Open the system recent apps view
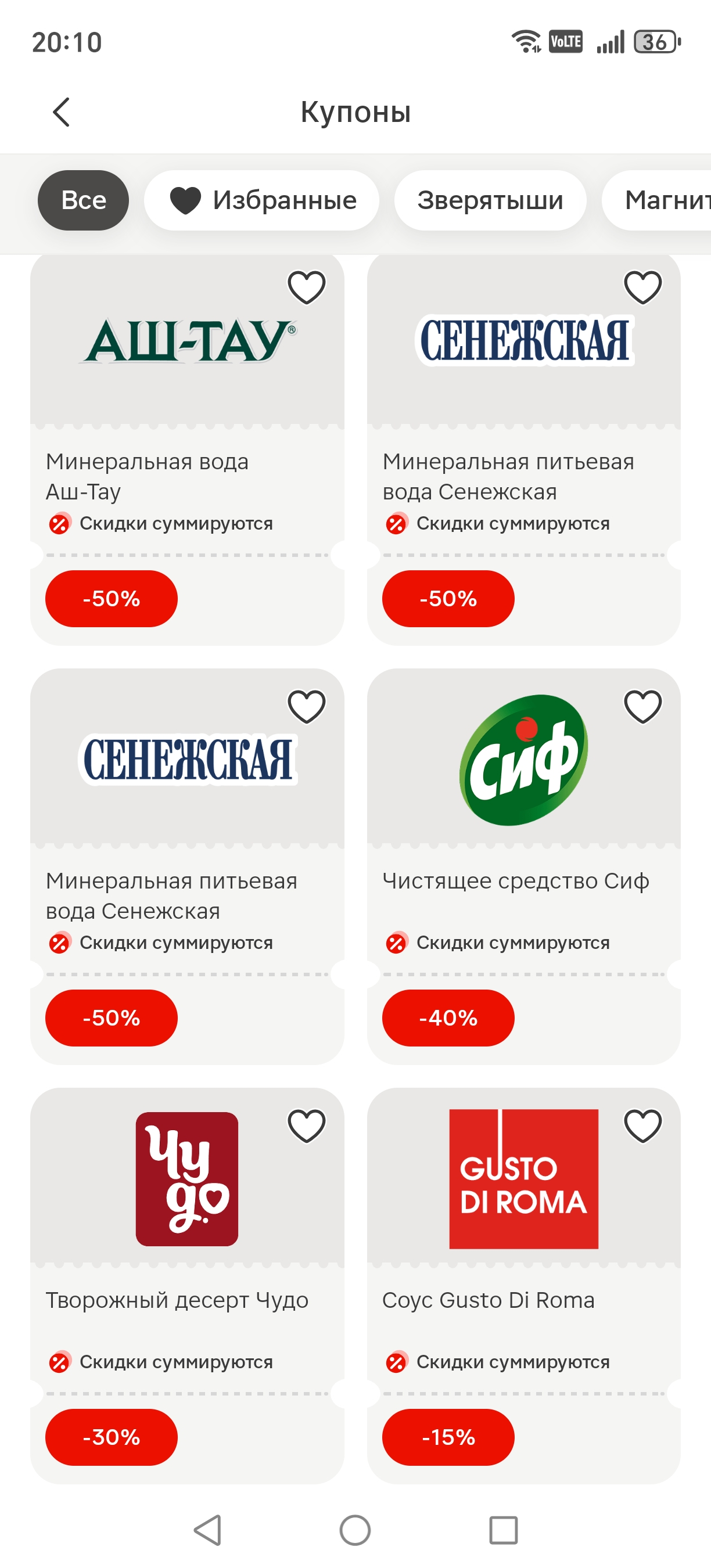Image resolution: width=711 pixels, height=1568 pixels. [504, 1530]
